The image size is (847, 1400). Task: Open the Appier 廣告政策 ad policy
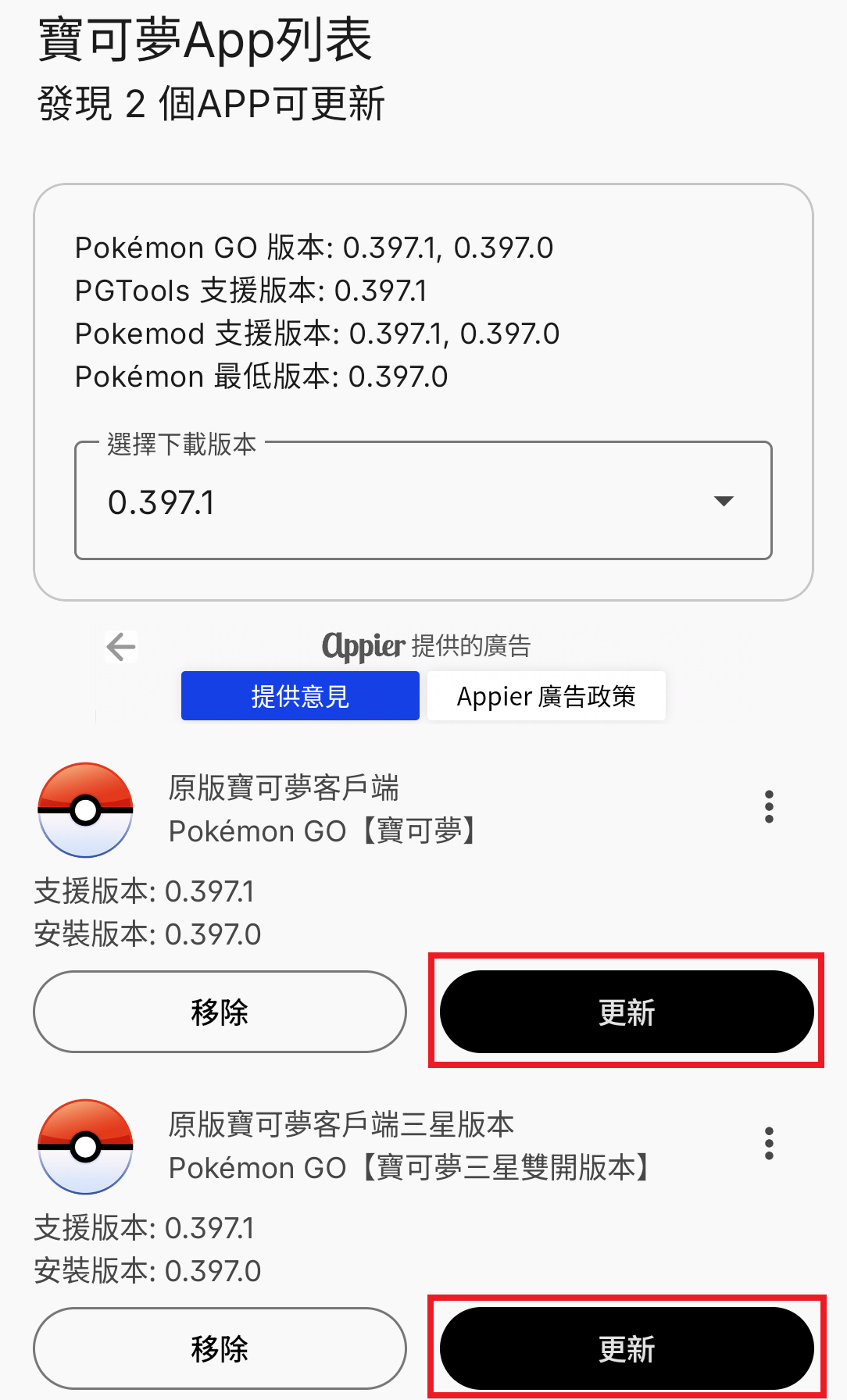pos(546,695)
